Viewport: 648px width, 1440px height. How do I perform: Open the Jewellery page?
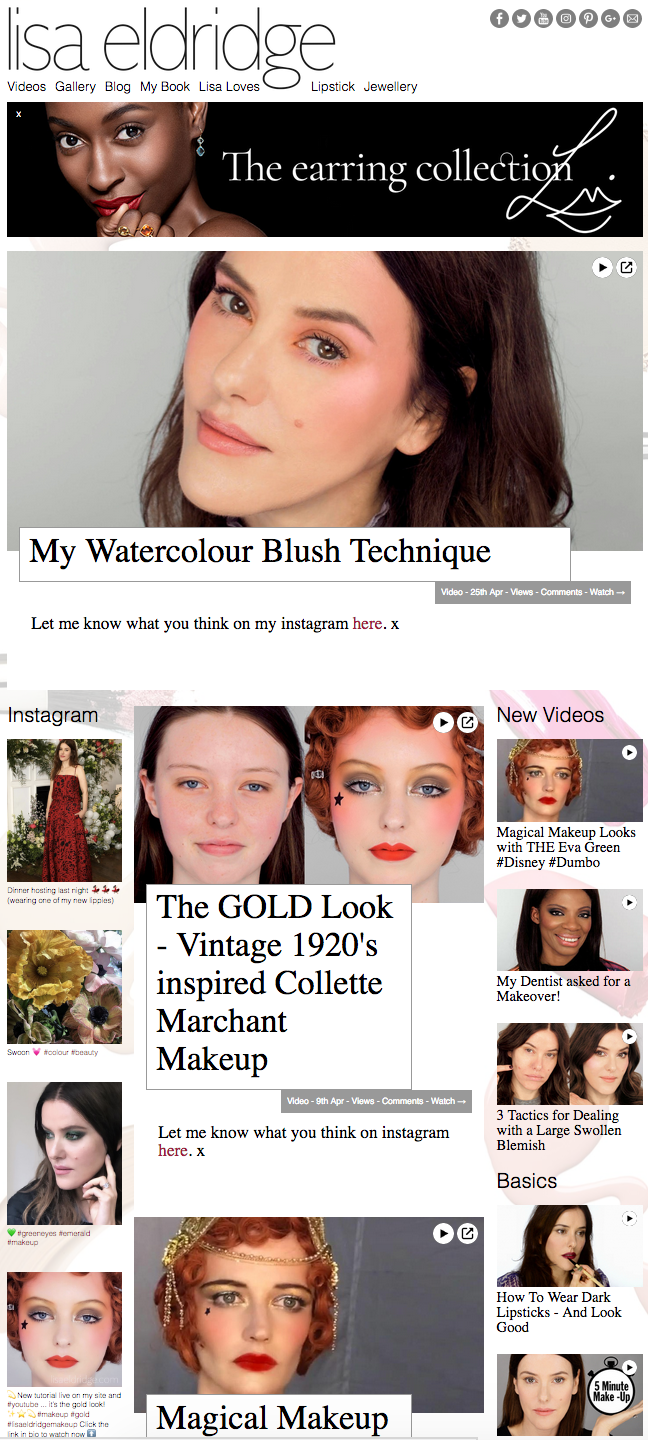(x=390, y=87)
